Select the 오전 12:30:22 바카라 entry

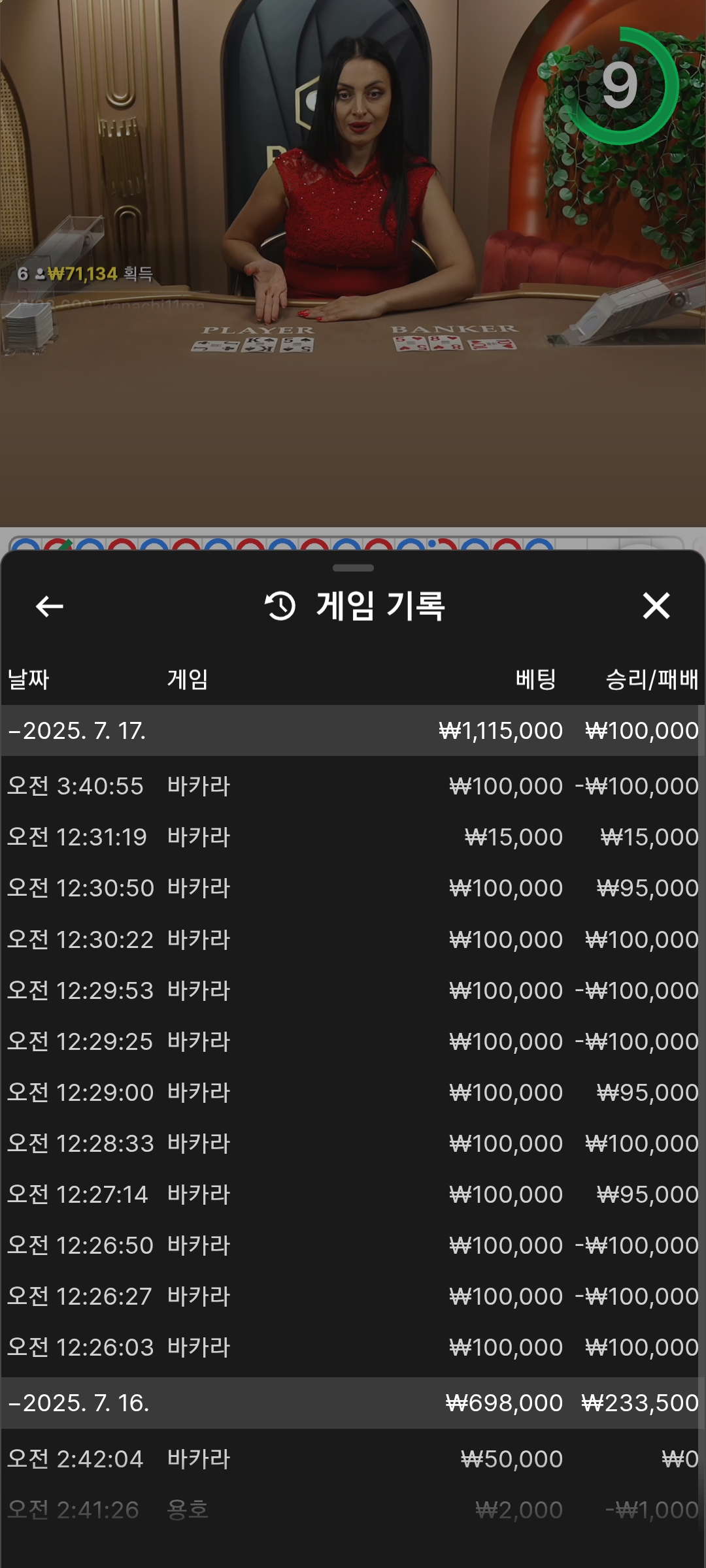pyautogui.click(x=353, y=939)
